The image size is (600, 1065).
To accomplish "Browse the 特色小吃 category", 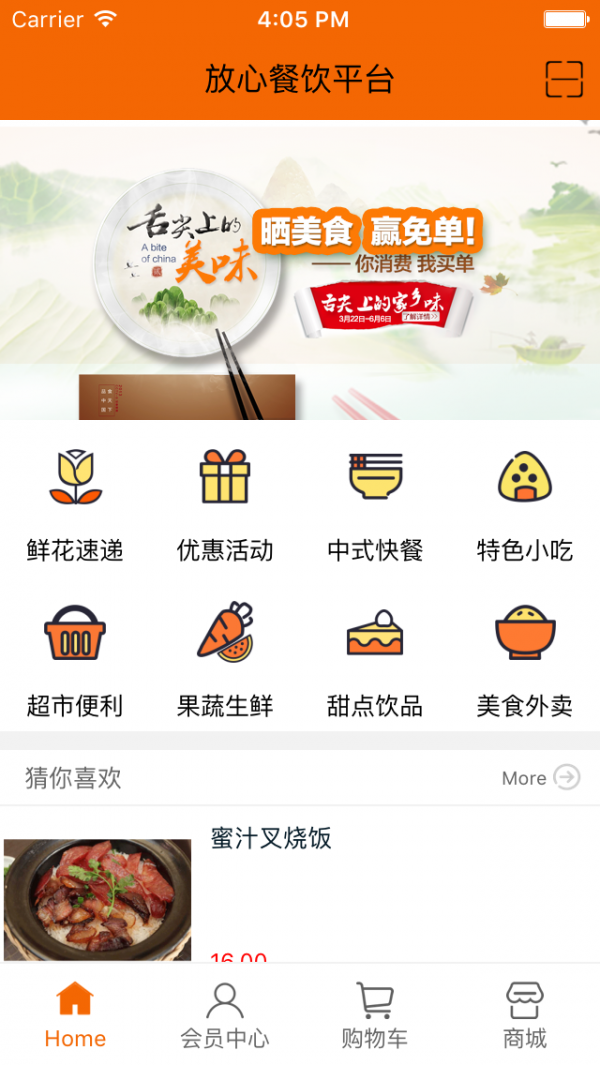I will [525, 505].
